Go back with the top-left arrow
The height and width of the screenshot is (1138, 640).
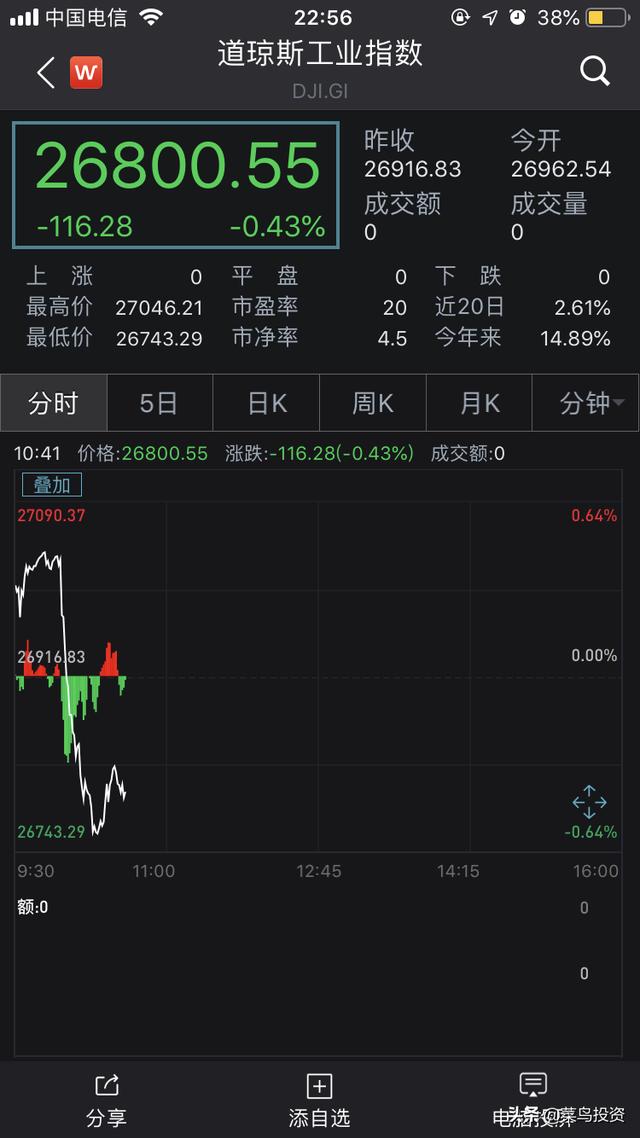[x=46, y=73]
